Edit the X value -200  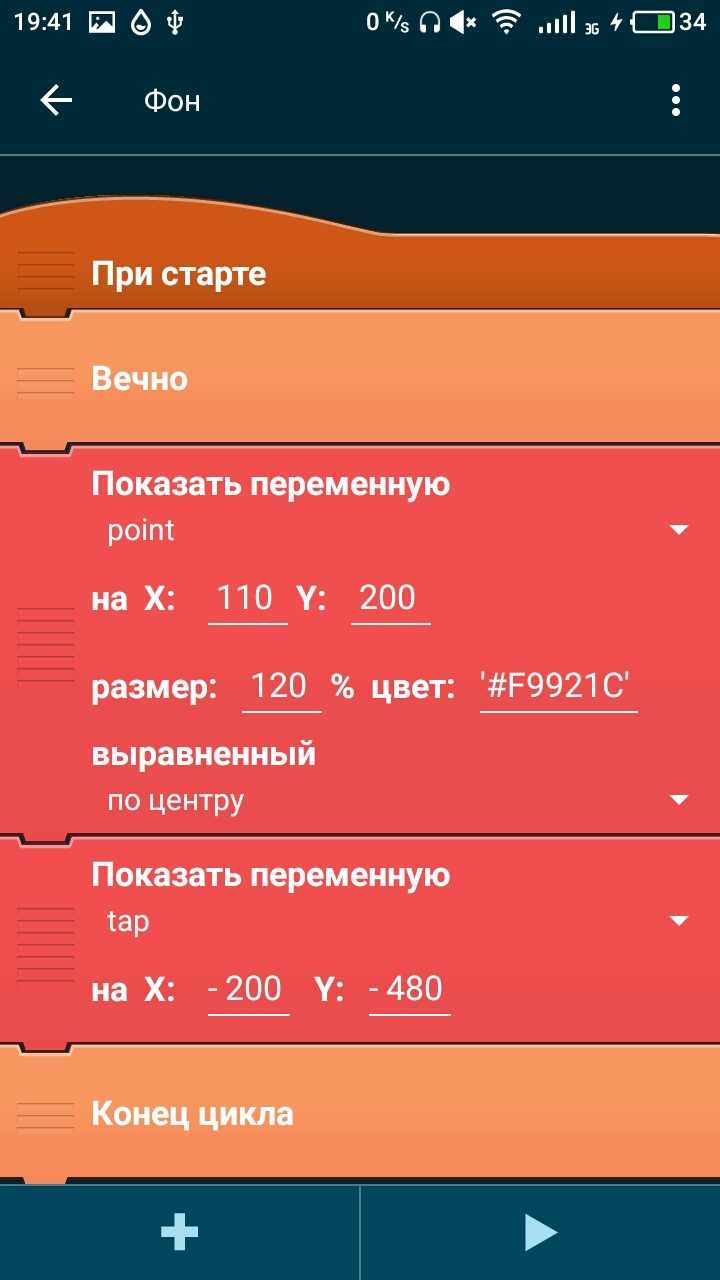(248, 990)
